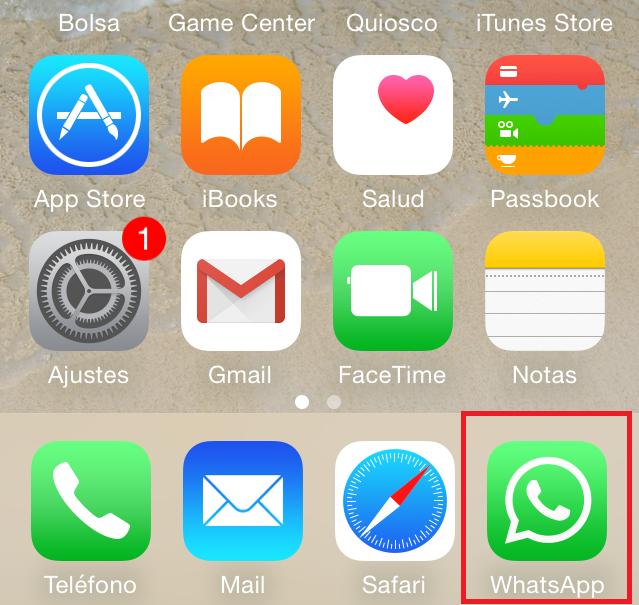Open Ajustes settings
Viewport: 639px width, 605px height.
point(89,291)
